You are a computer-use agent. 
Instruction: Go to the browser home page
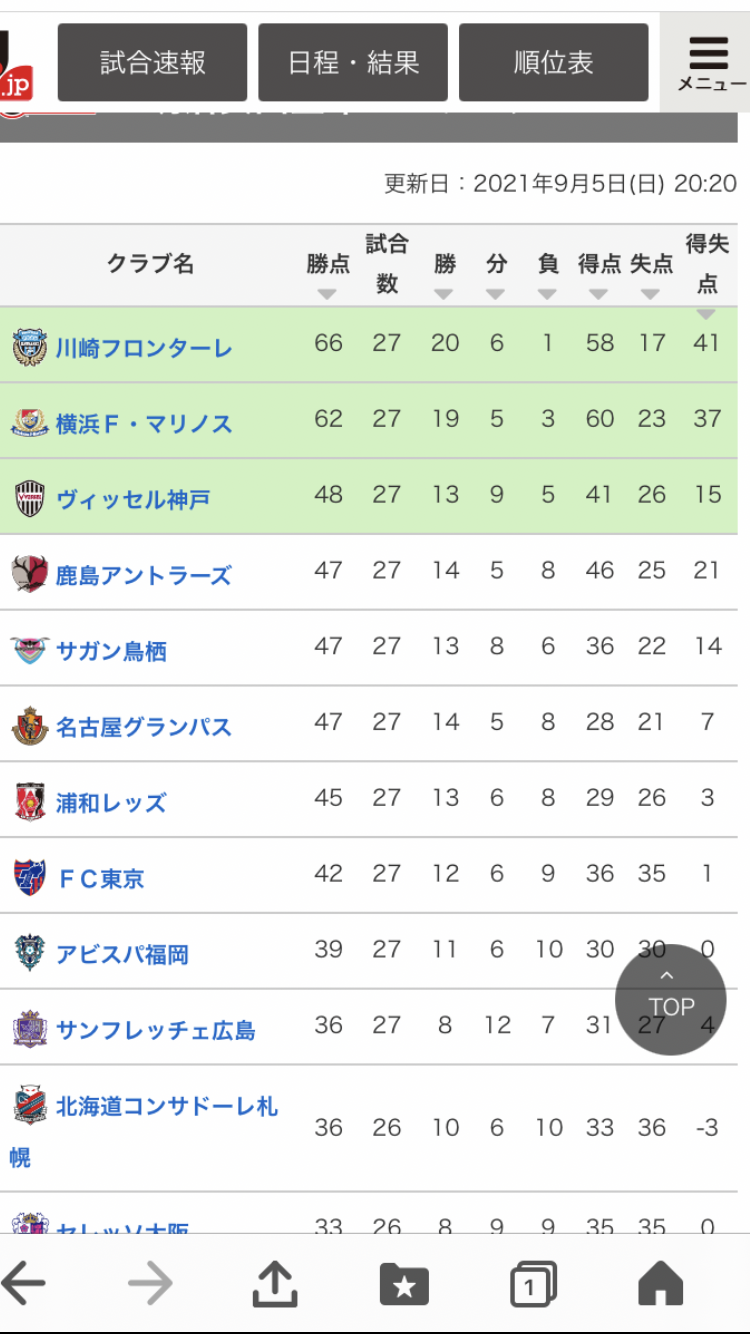point(660,1283)
